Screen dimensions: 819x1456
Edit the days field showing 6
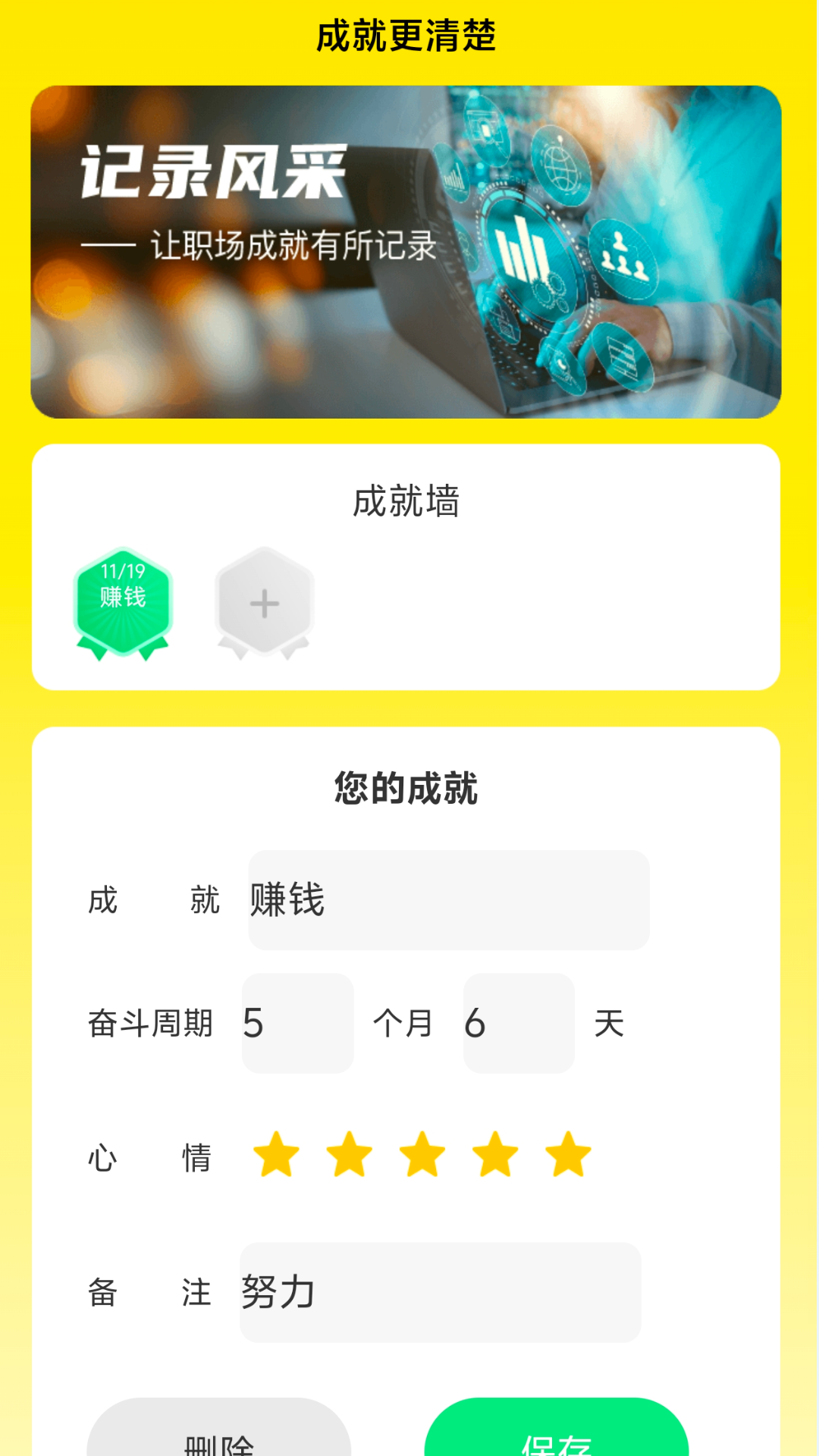[519, 1023]
